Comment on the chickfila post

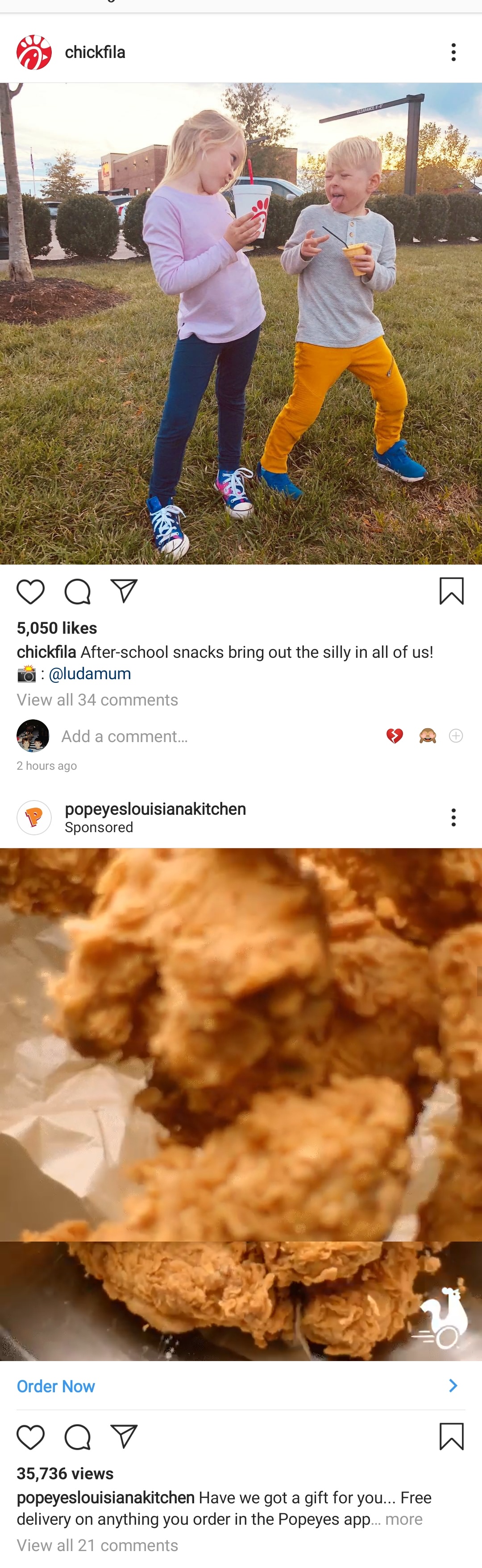click(x=77, y=592)
